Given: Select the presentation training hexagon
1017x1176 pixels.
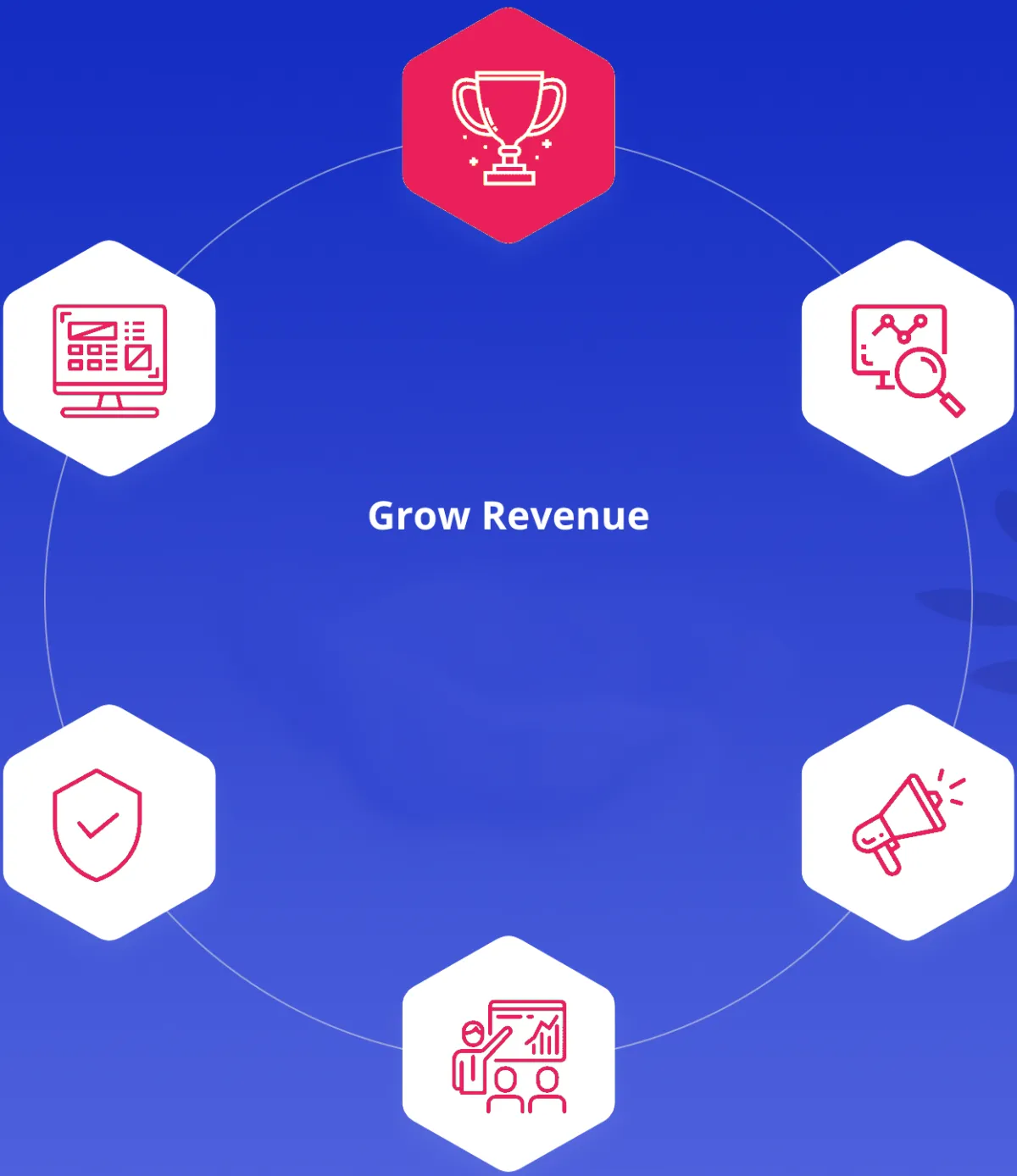Looking at the screenshot, I should [508, 1054].
